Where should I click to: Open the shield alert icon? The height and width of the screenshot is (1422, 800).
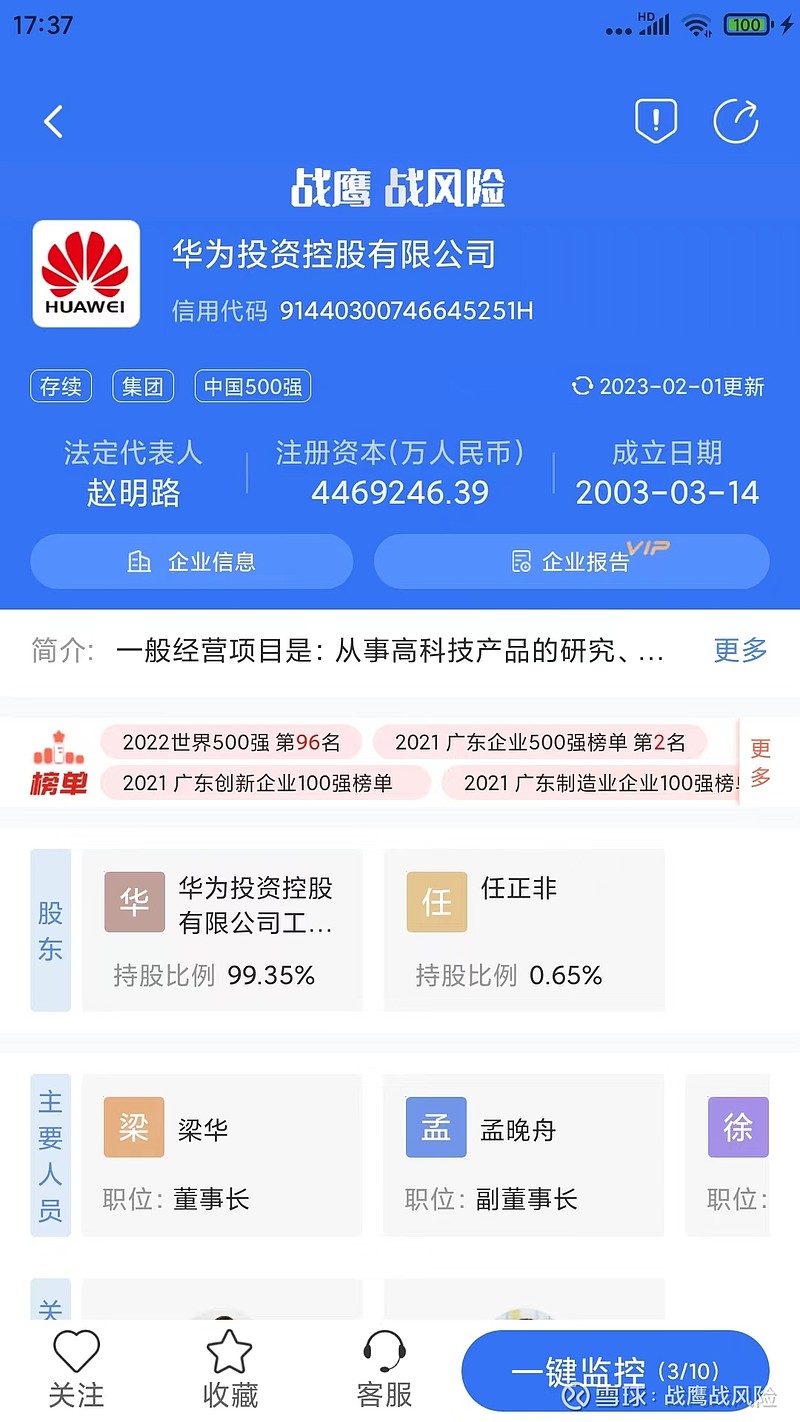(656, 121)
